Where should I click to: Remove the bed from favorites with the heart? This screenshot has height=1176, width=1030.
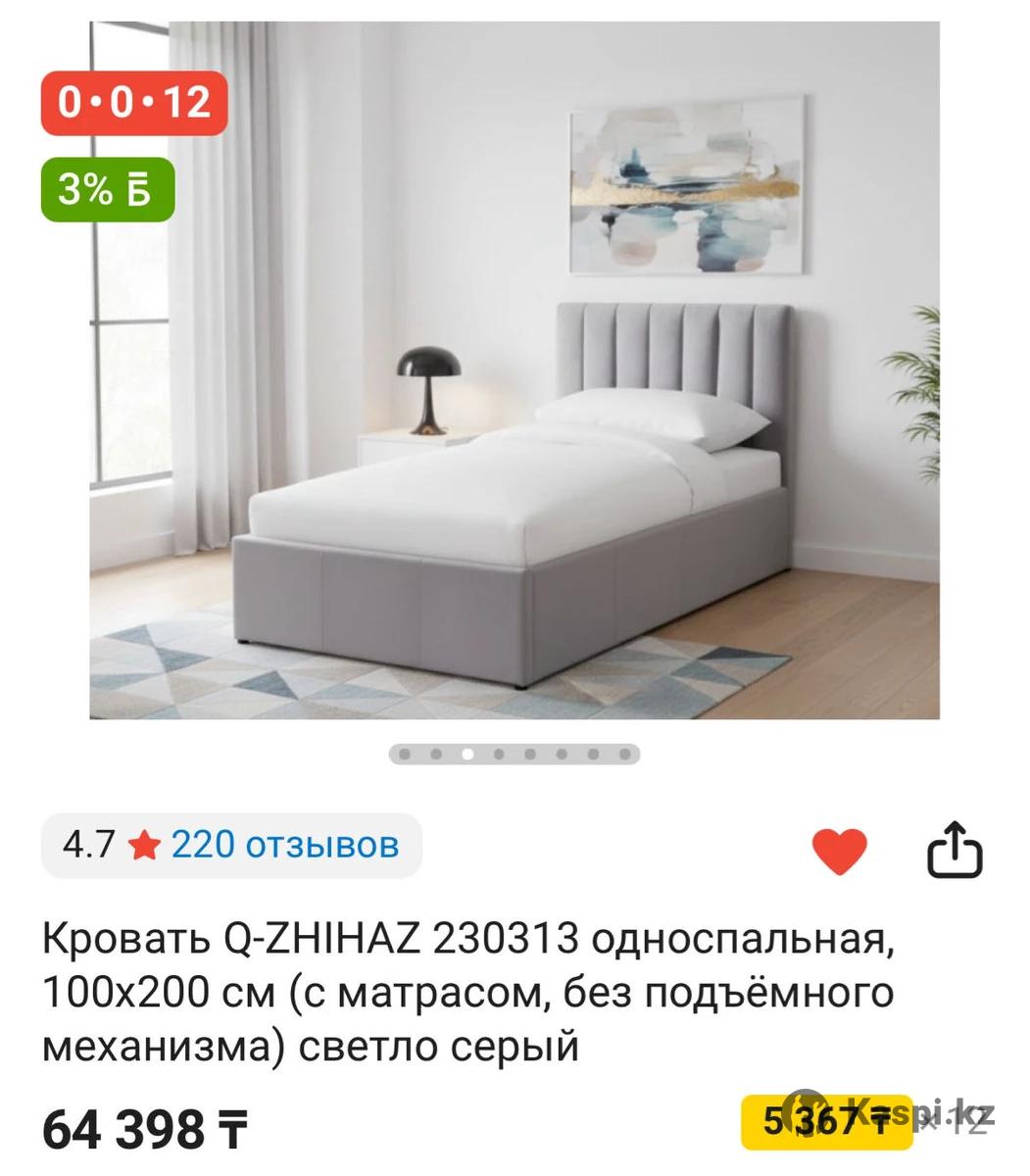click(x=840, y=850)
